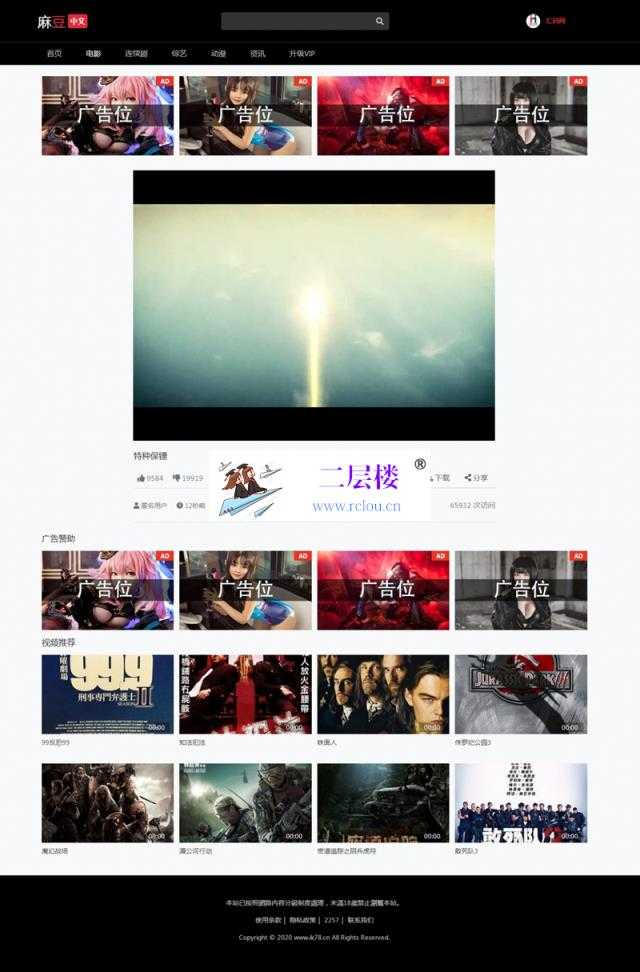Share the video via 分享

click(476, 478)
